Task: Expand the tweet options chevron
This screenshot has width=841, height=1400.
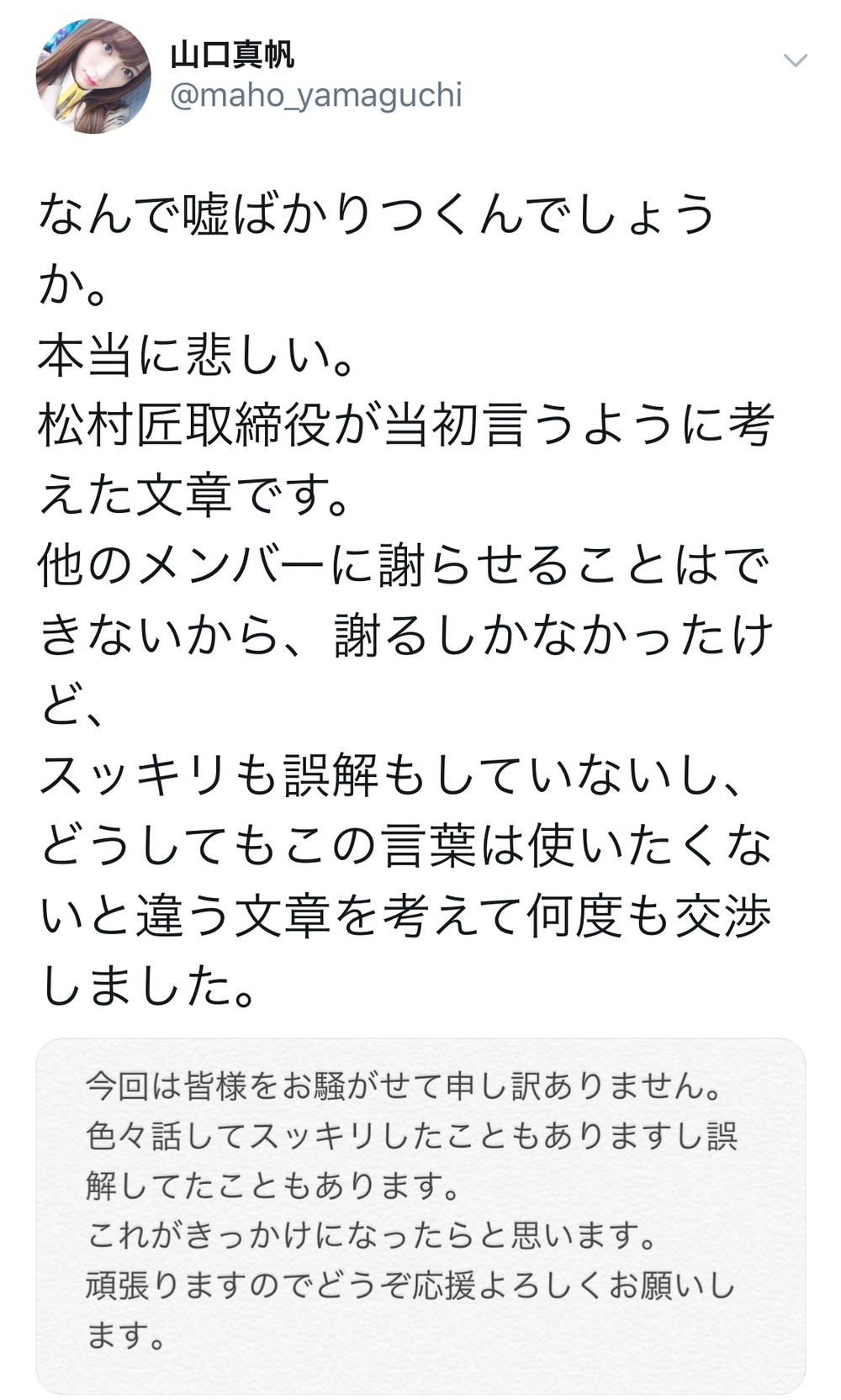Action: [x=795, y=61]
